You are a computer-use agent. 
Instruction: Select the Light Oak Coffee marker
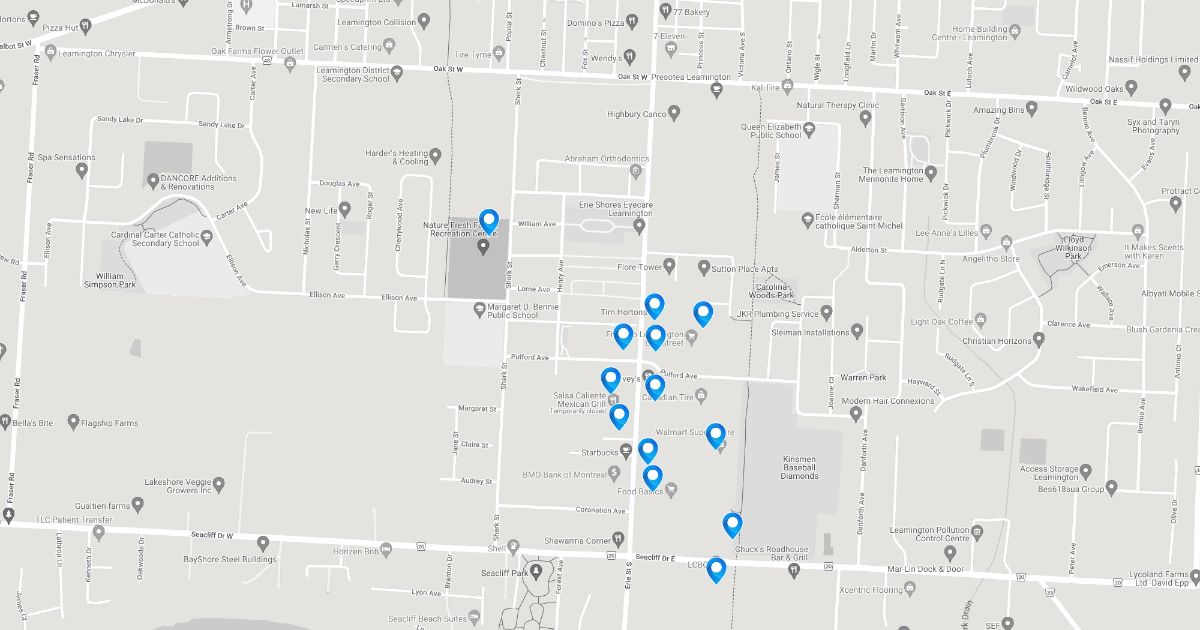pyautogui.click(x=981, y=322)
